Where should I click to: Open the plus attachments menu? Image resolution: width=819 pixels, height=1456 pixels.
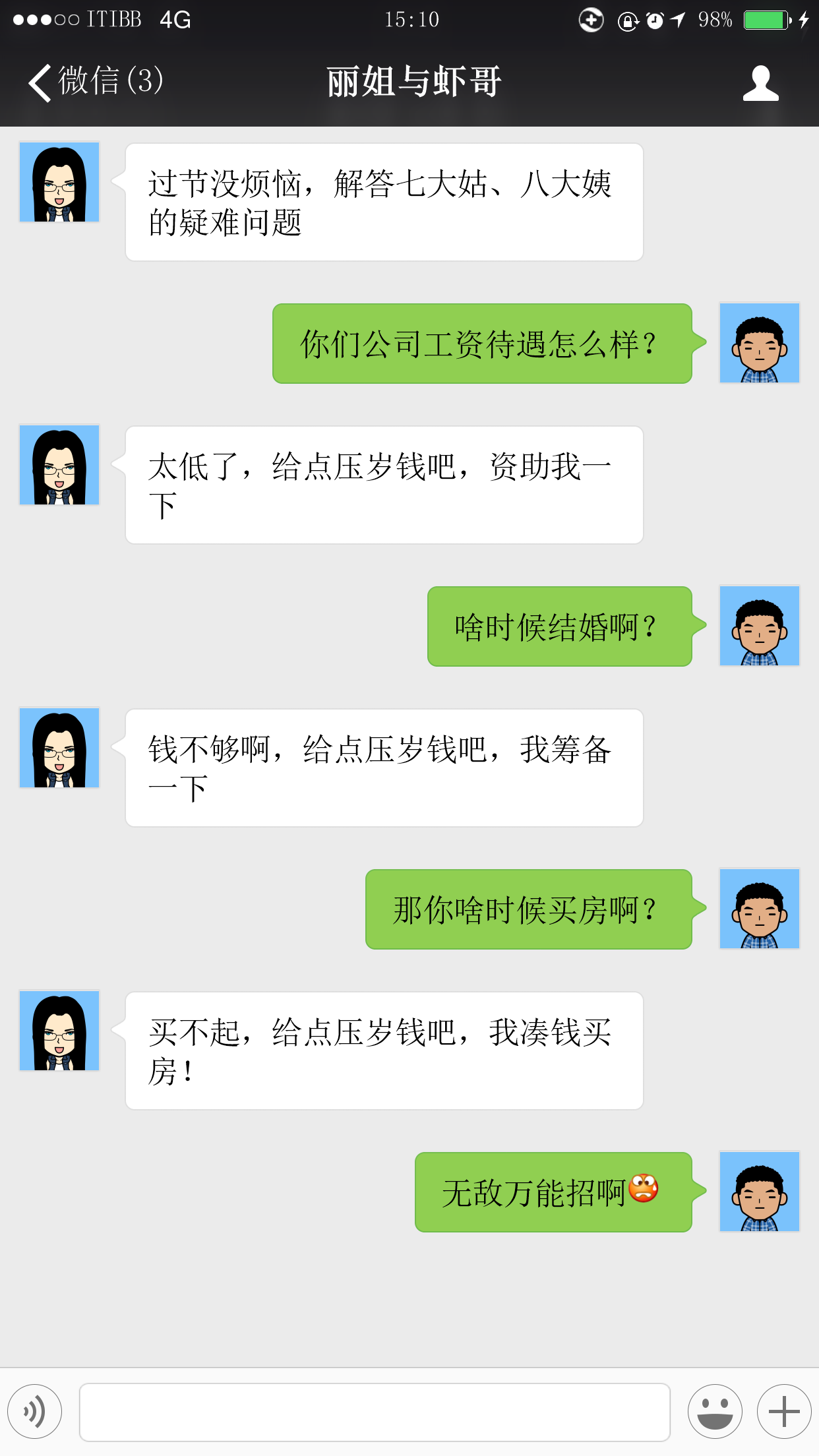pyautogui.click(x=783, y=1411)
